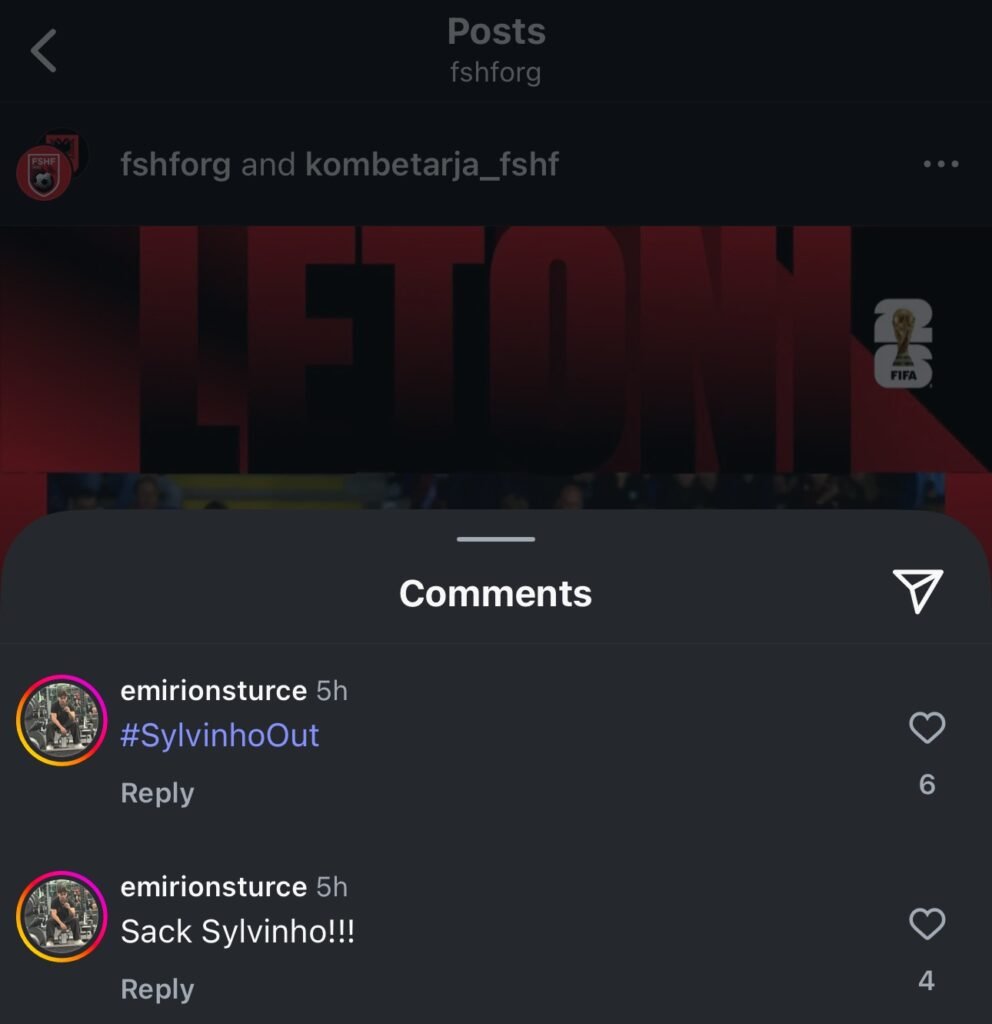Reply to the Sack Sylvinho!!! comment
The width and height of the screenshot is (992, 1024).
[x=157, y=989]
